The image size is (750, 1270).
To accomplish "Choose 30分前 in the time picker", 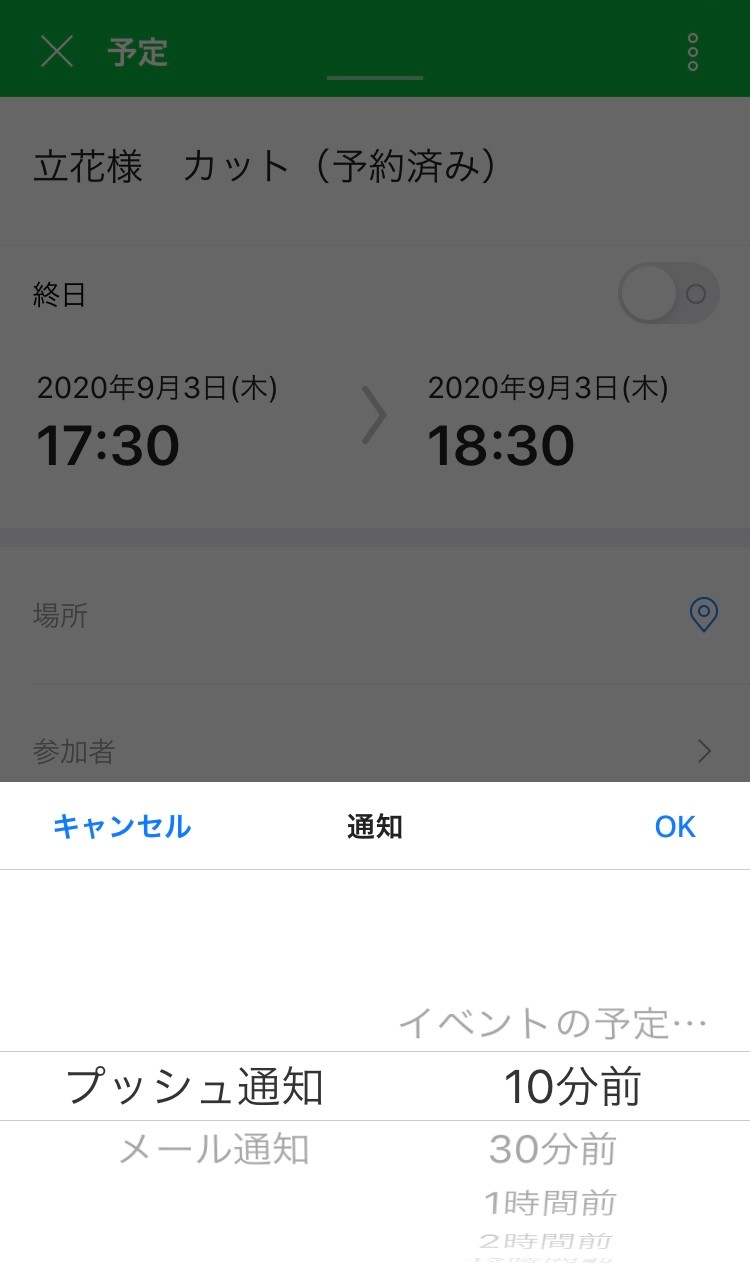I will tap(553, 1150).
